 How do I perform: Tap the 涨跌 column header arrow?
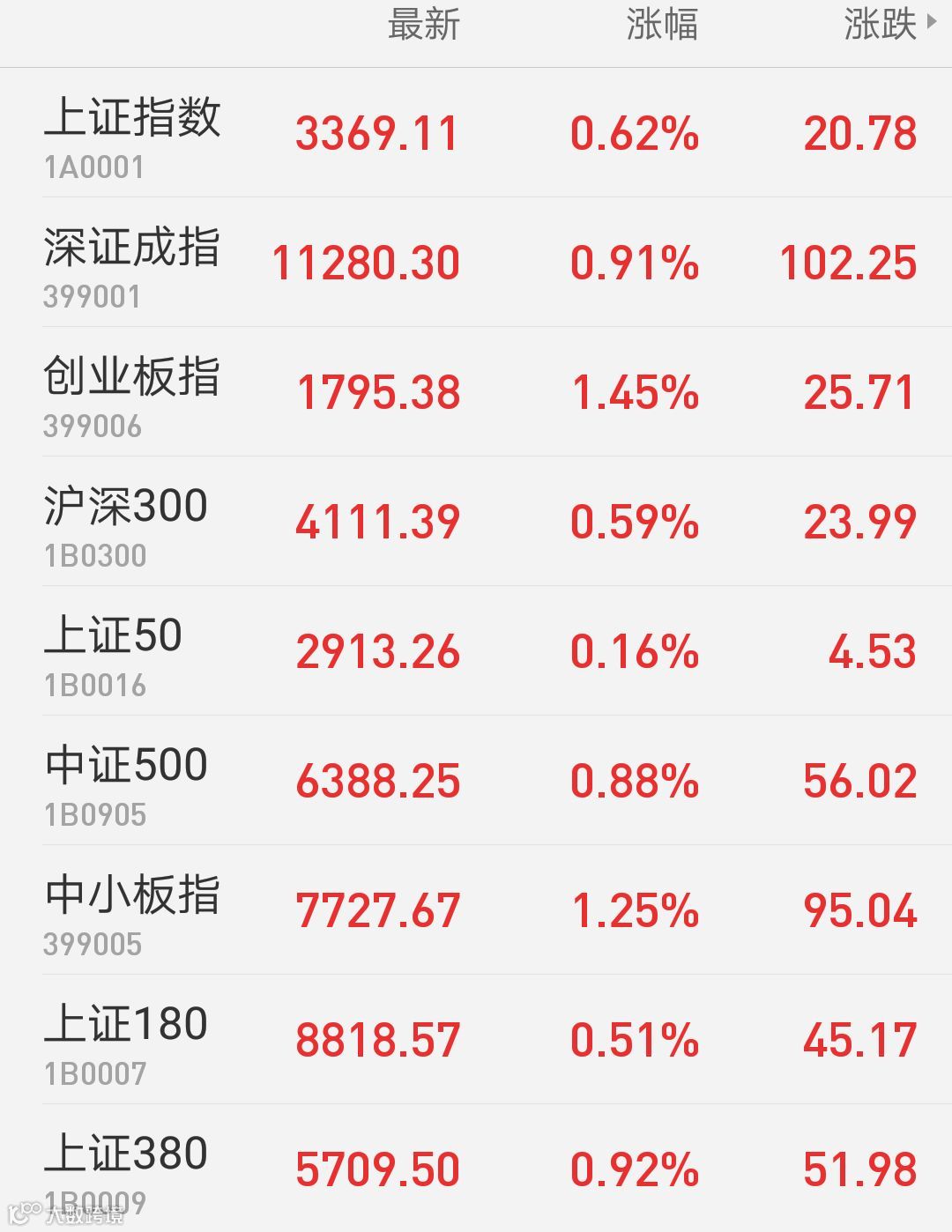coord(932,24)
